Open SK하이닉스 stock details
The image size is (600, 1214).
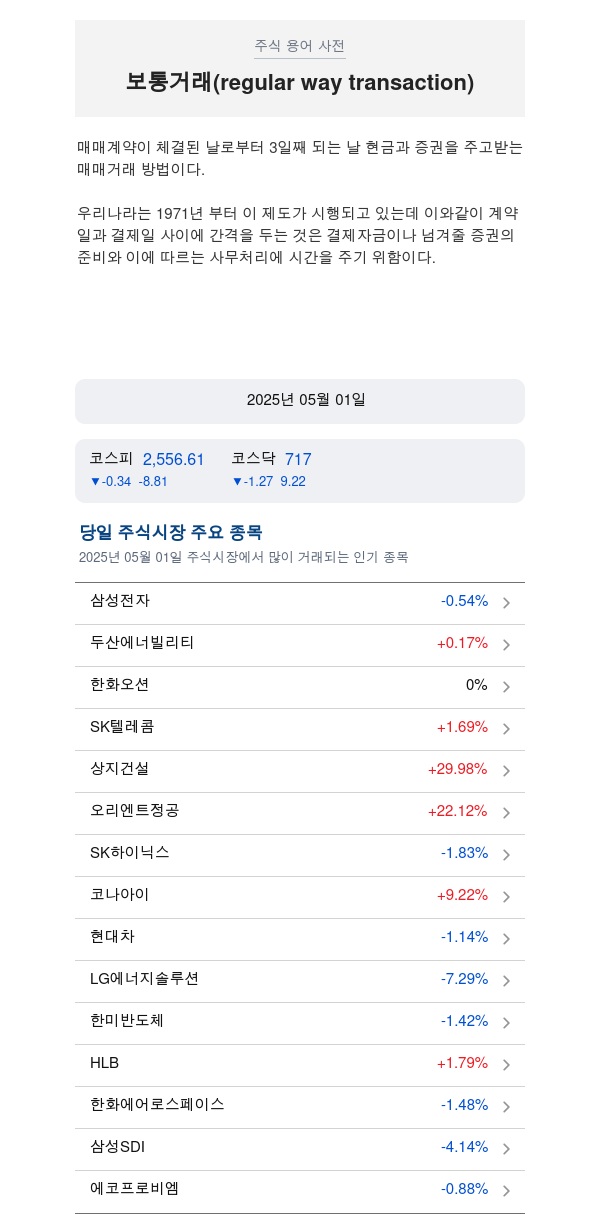click(x=300, y=854)
